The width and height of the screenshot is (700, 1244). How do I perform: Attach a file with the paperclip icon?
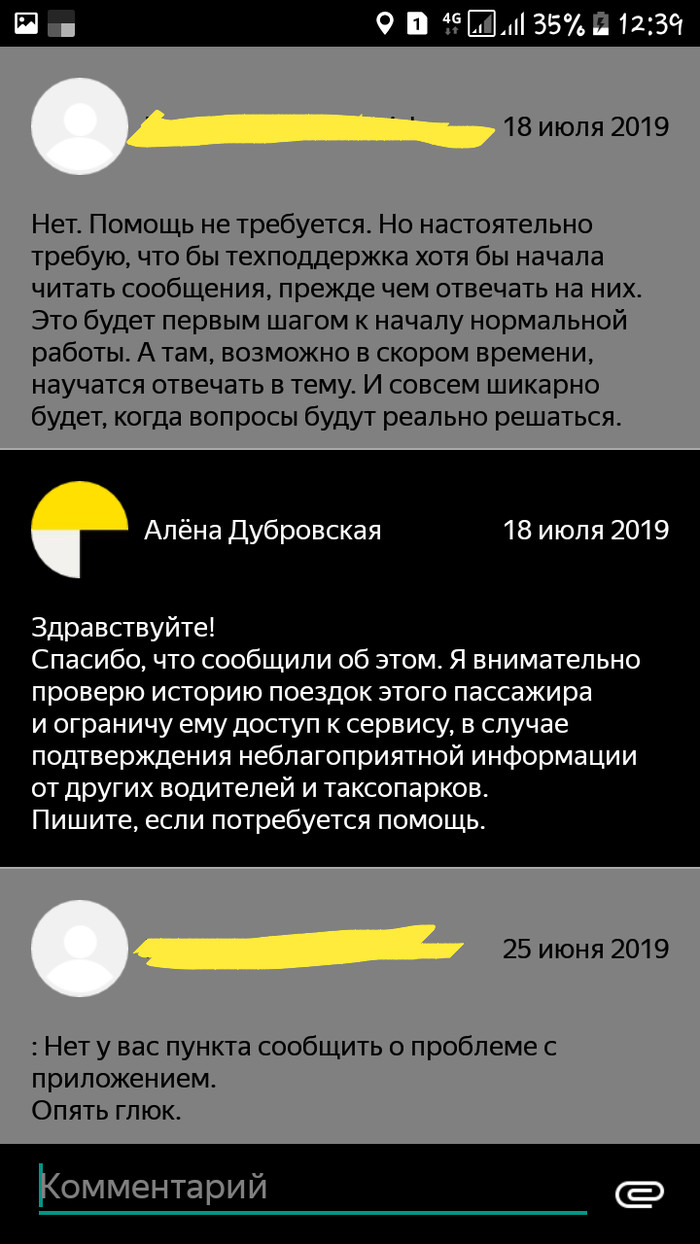(x=640, y=1193)
